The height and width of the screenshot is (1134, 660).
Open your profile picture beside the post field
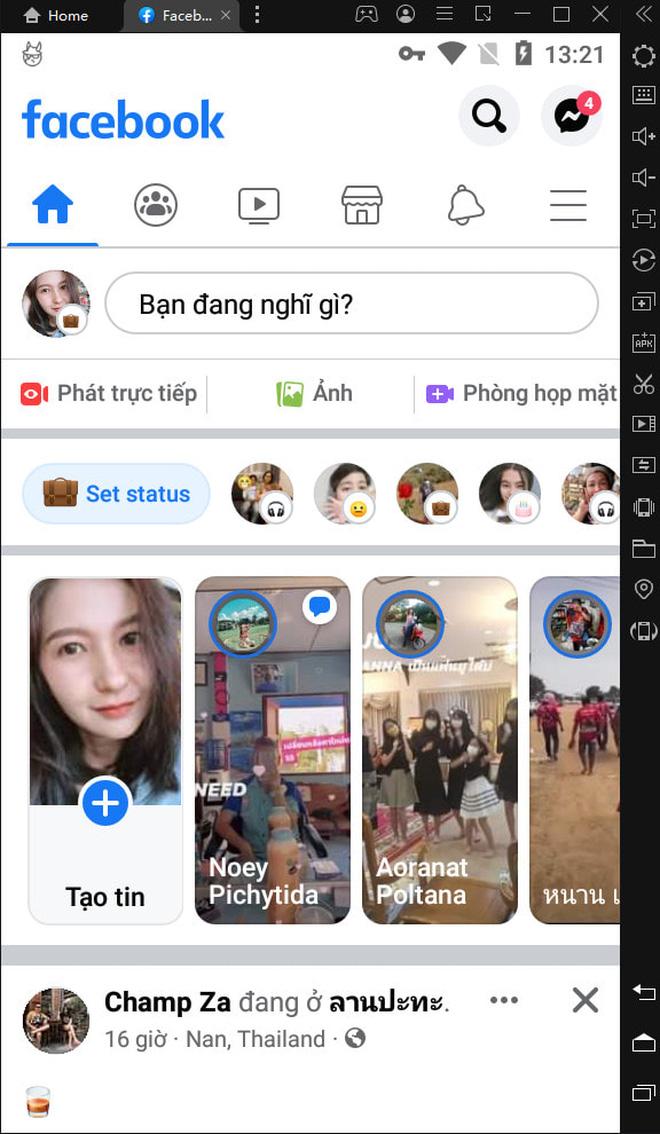[56, 303]
